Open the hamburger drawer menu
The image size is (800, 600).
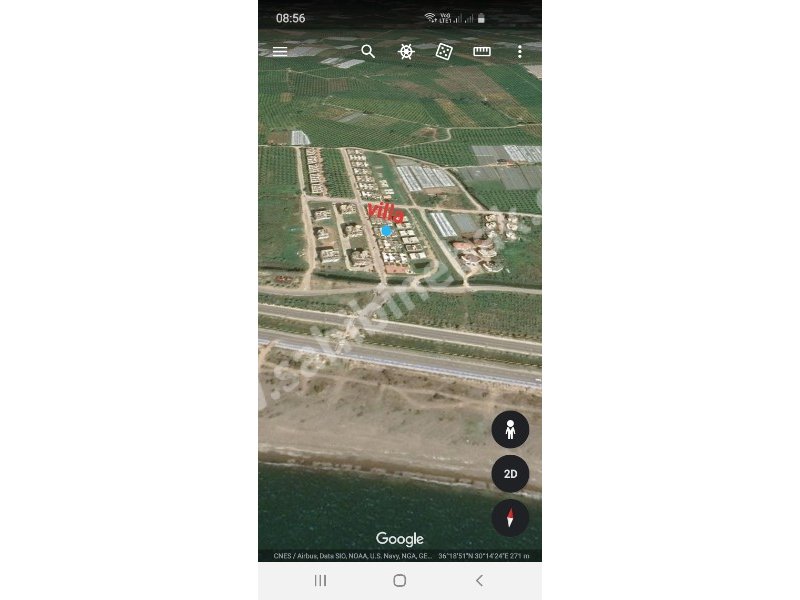pyautogui.click(x=280, y=51)
